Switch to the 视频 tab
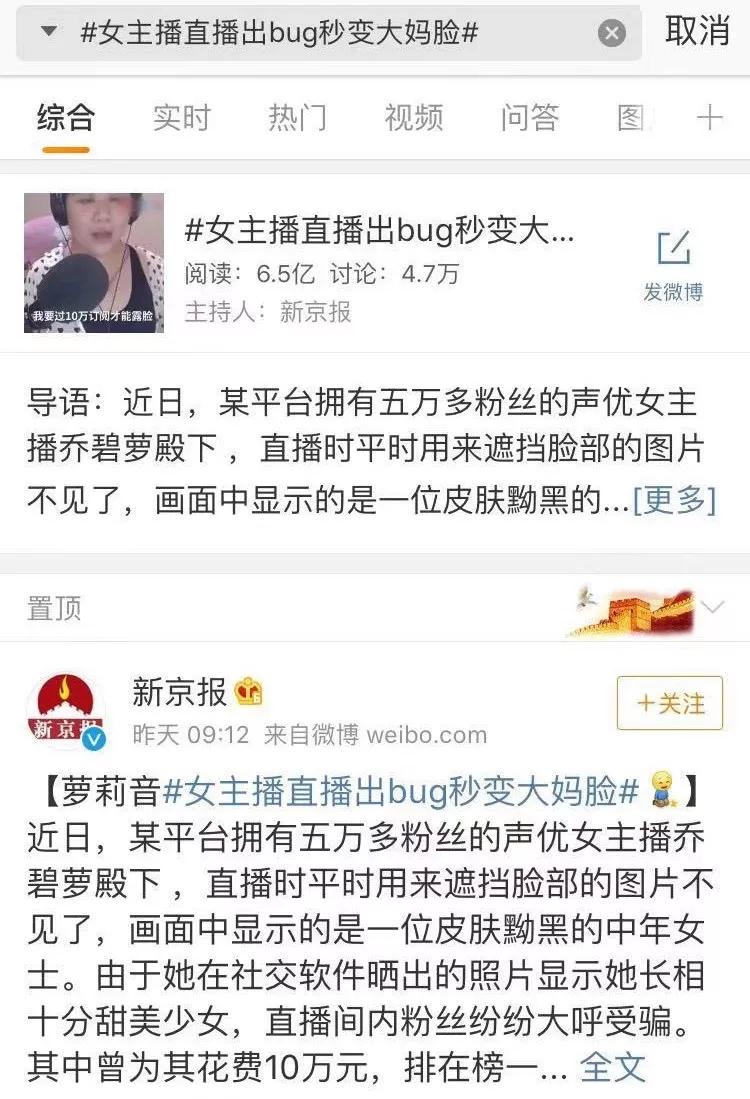The image size is (750, 1099). point(413,118)
